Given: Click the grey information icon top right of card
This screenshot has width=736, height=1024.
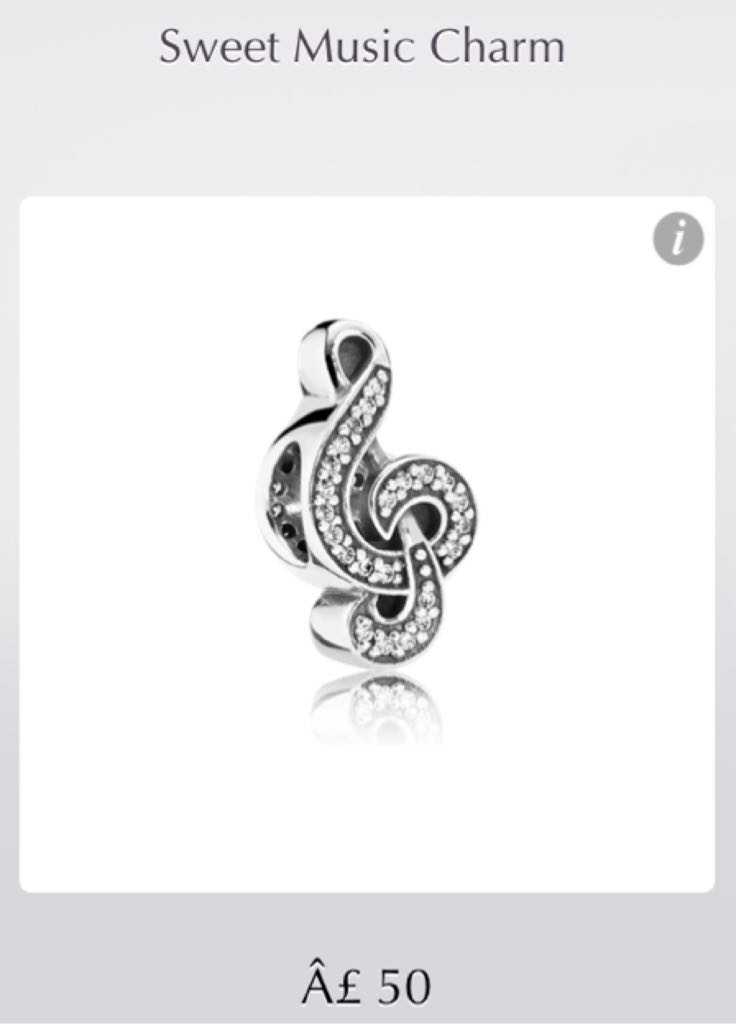Looking at the screenshot, I should coord(677,240).
